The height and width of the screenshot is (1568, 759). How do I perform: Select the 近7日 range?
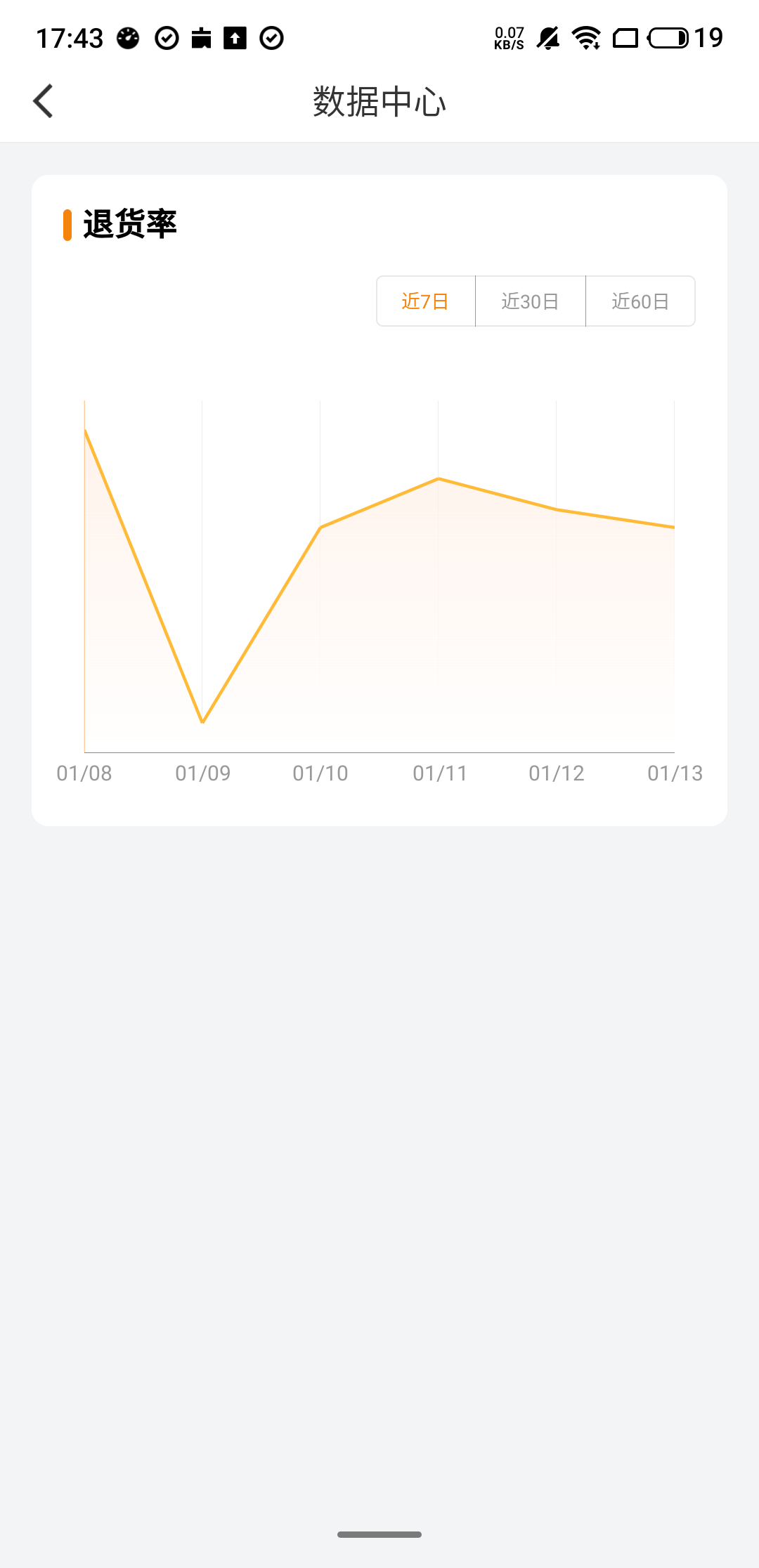[426, 301]
